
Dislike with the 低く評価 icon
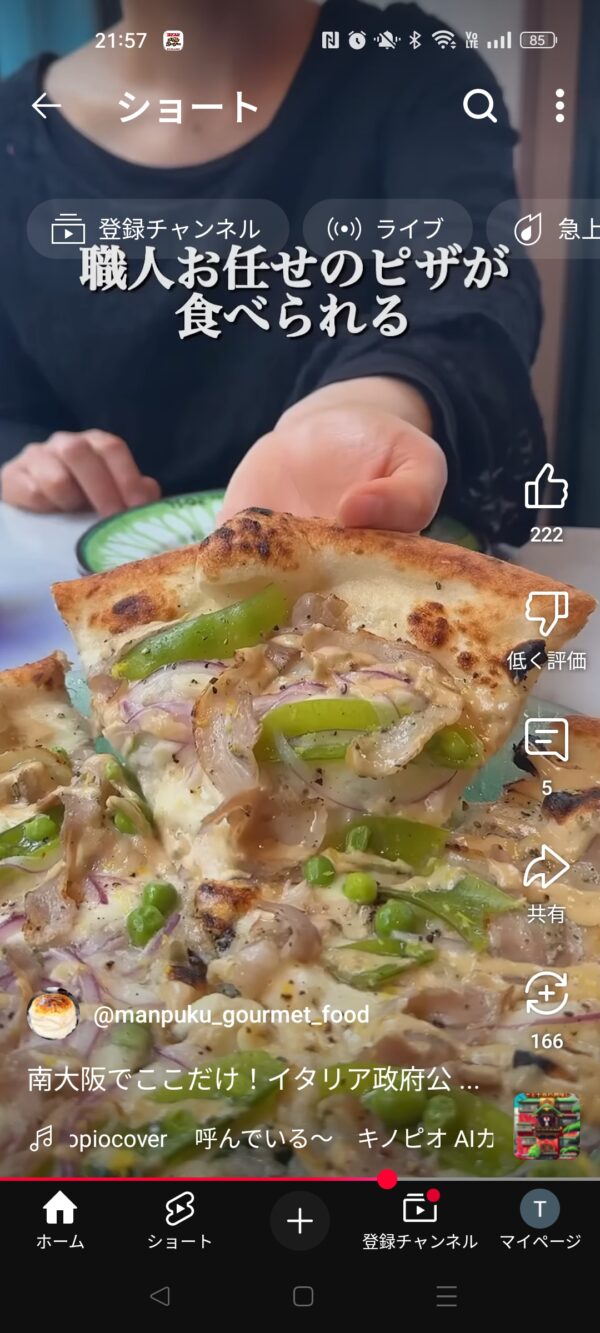click(546, 612)
